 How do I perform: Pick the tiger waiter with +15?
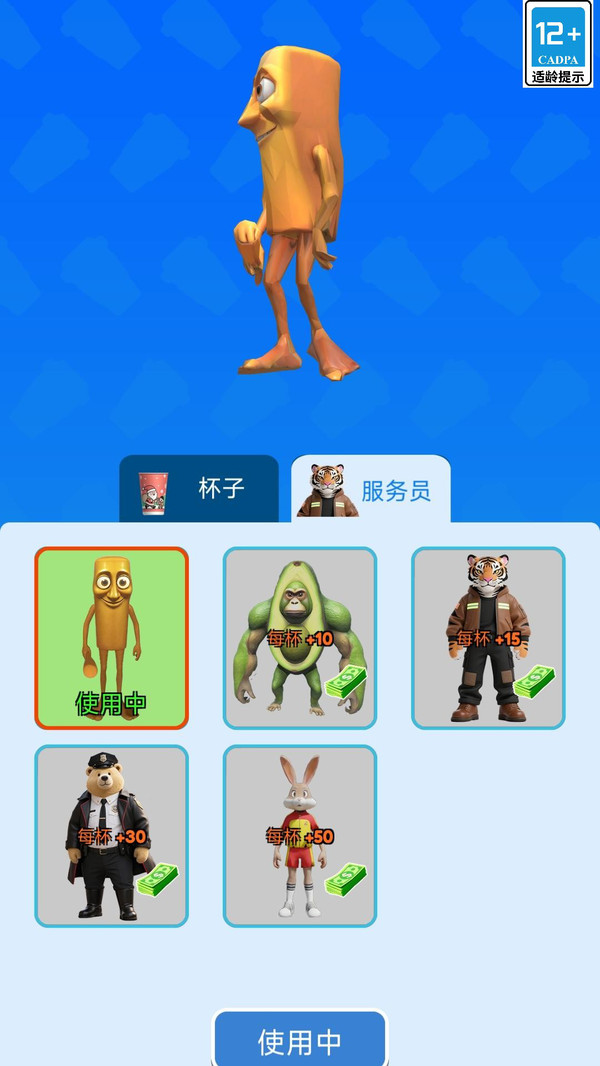tap(488, 638)
